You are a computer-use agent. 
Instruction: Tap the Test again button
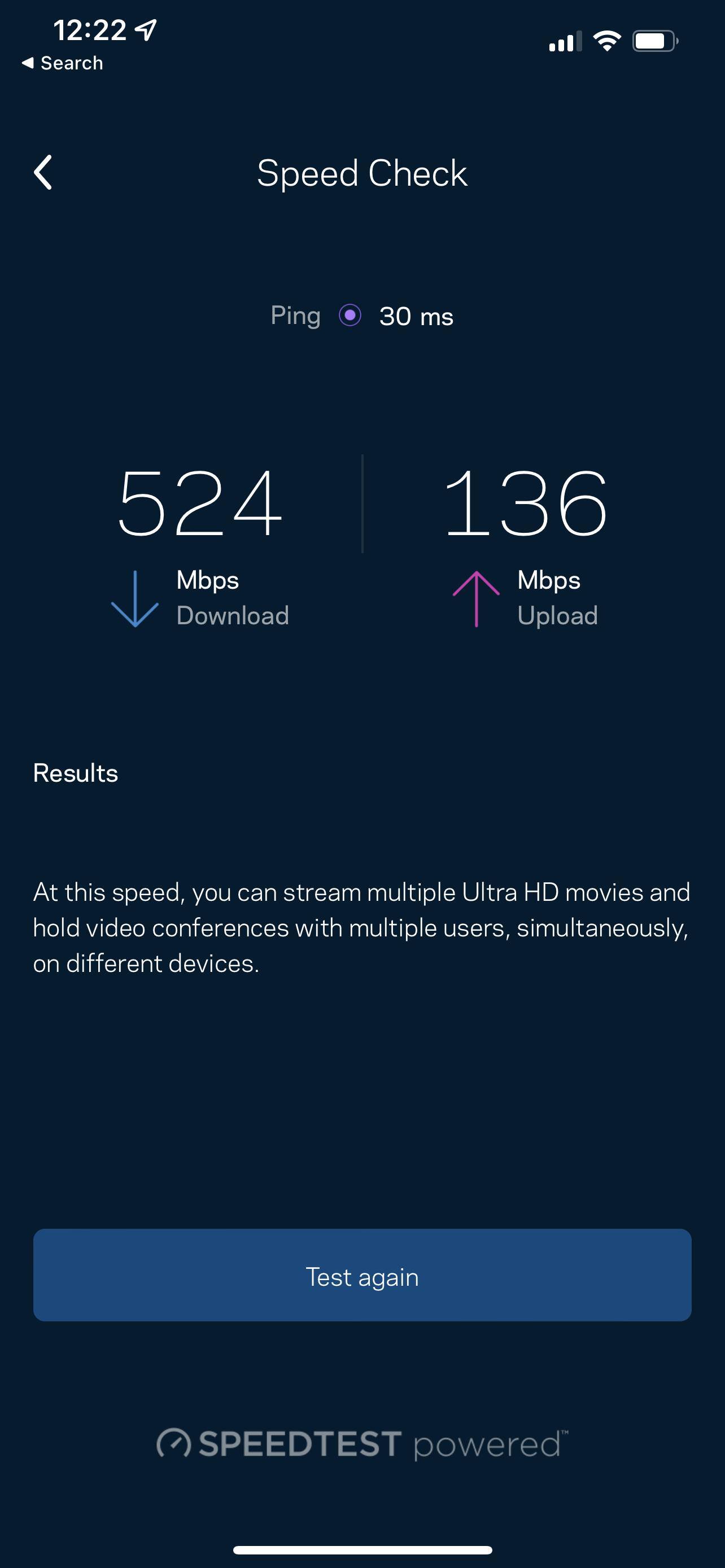click(x=362, y=1275)
